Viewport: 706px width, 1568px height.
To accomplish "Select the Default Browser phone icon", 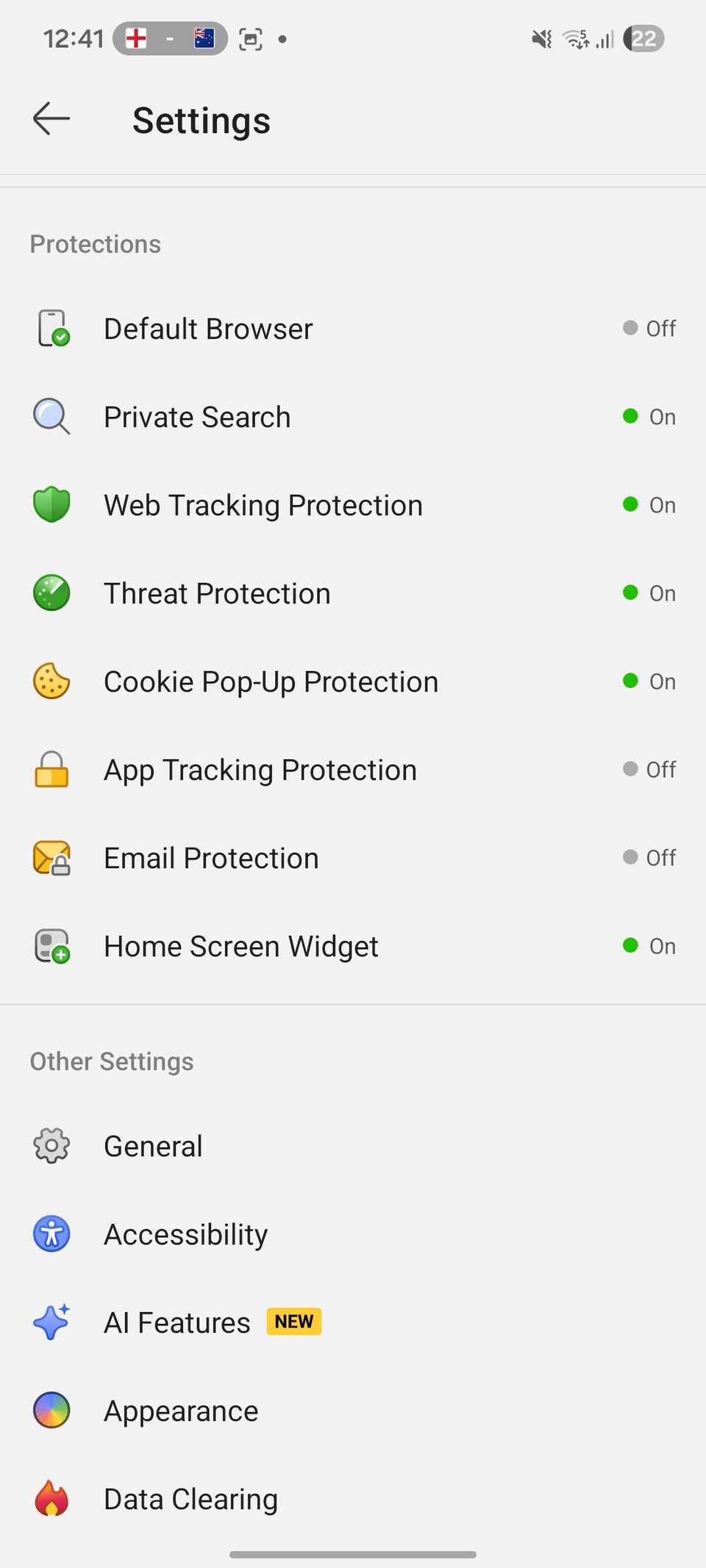I will 51,329.
